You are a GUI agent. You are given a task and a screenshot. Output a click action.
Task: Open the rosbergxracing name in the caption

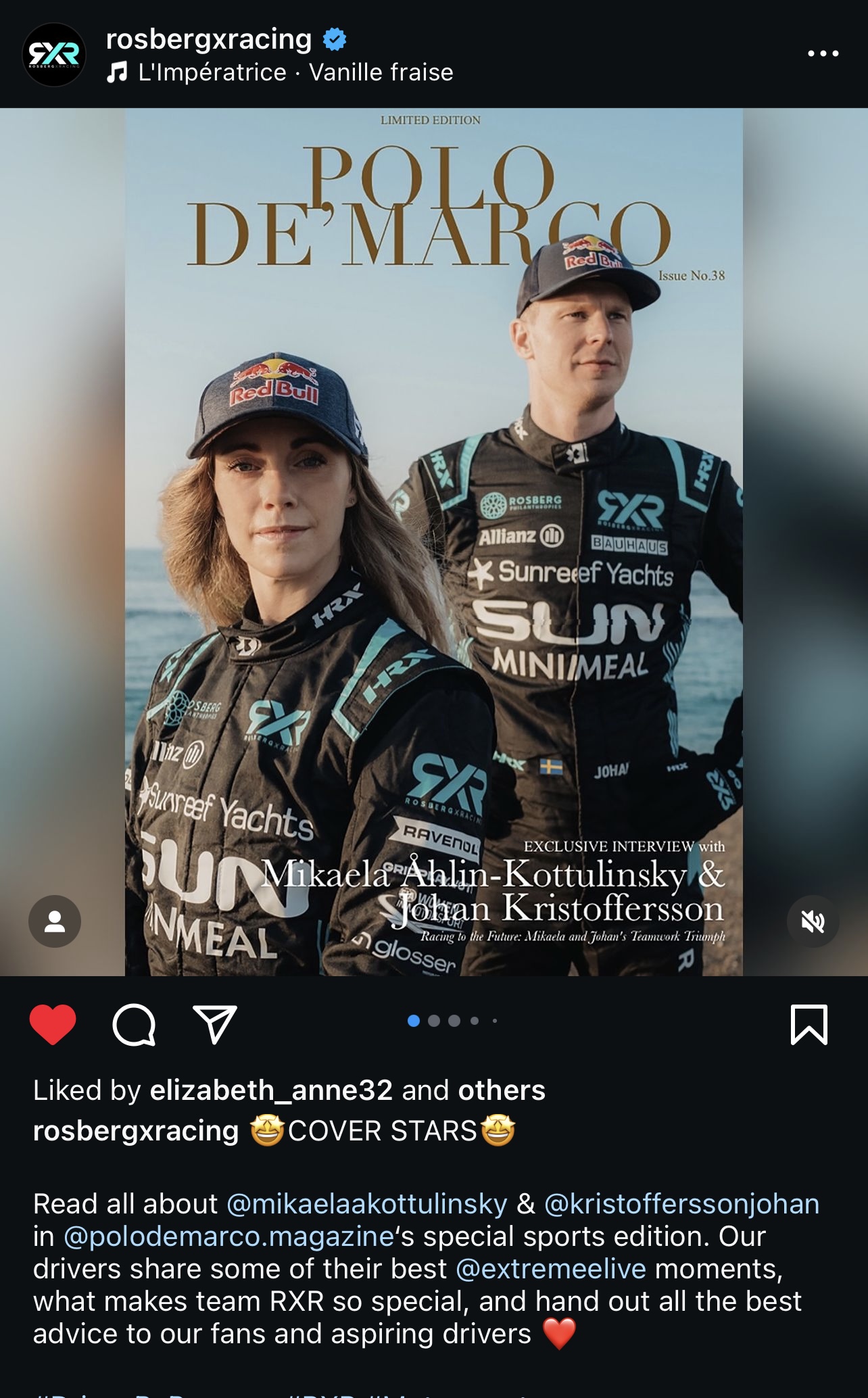tap(135, 1131)
